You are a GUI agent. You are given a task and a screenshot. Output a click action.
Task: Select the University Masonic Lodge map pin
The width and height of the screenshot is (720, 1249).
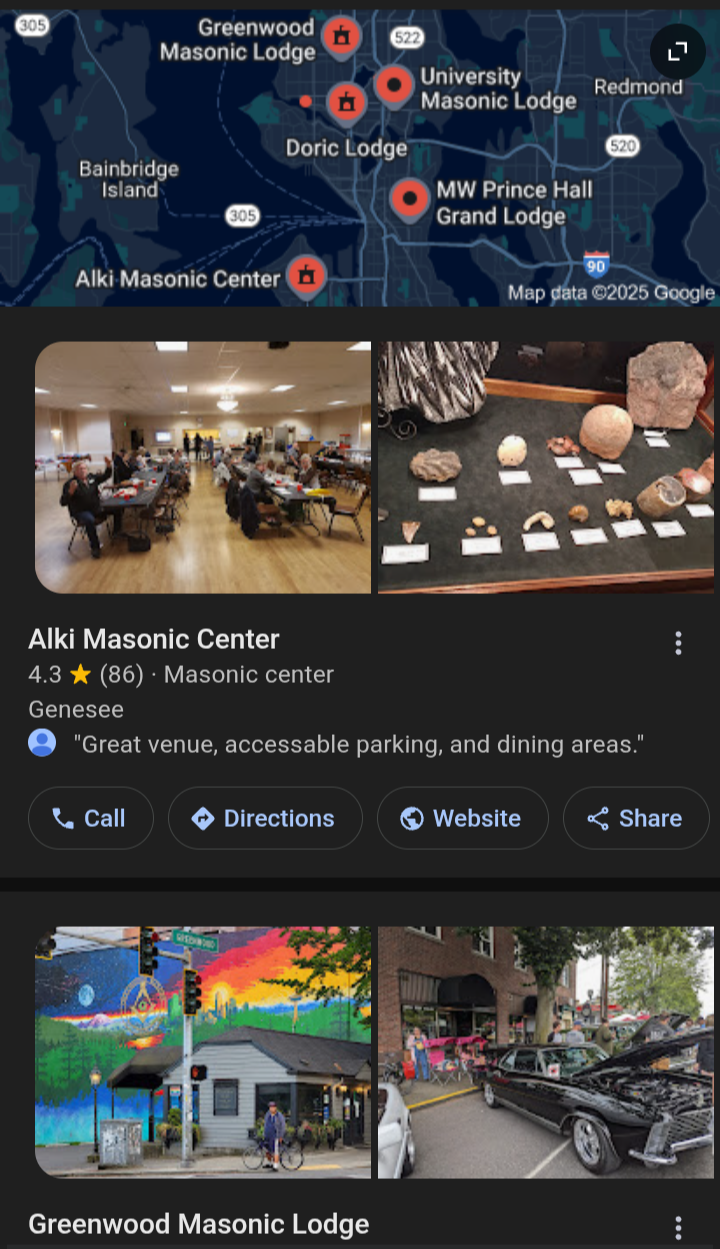click(x=394, y=85)
